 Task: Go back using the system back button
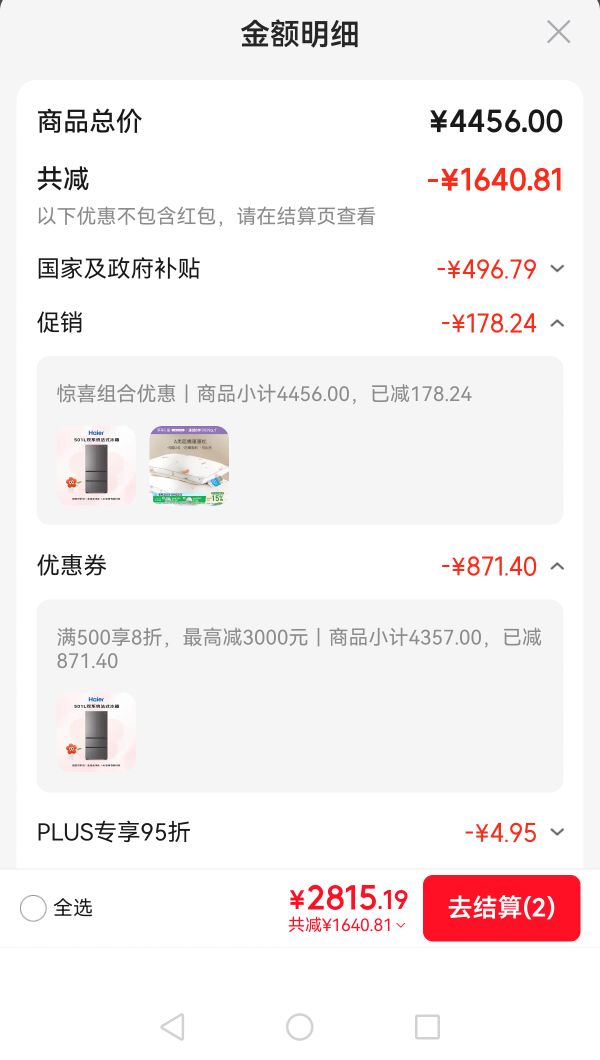pyautogui.click(x=172, y=1027)
